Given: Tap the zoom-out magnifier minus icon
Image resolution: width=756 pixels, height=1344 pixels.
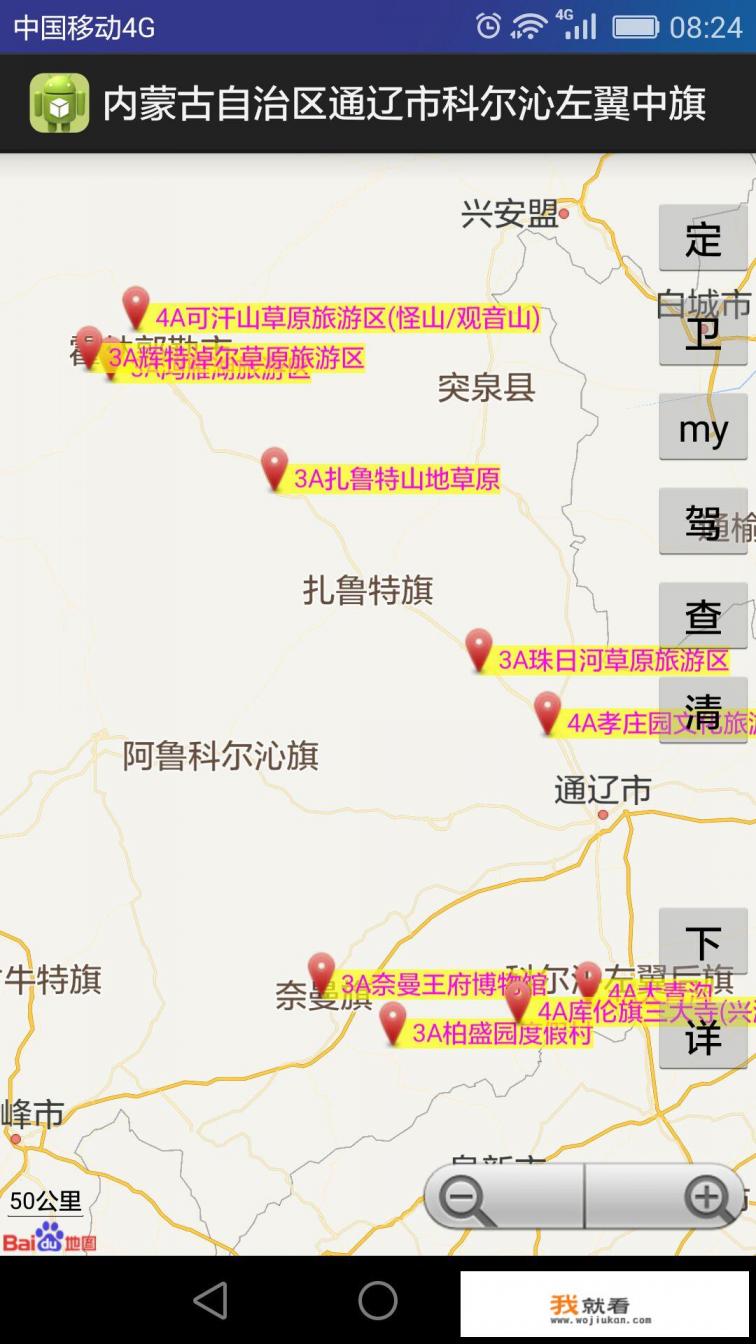Looking at the screenshot, I should click(x=463, y=1197).
